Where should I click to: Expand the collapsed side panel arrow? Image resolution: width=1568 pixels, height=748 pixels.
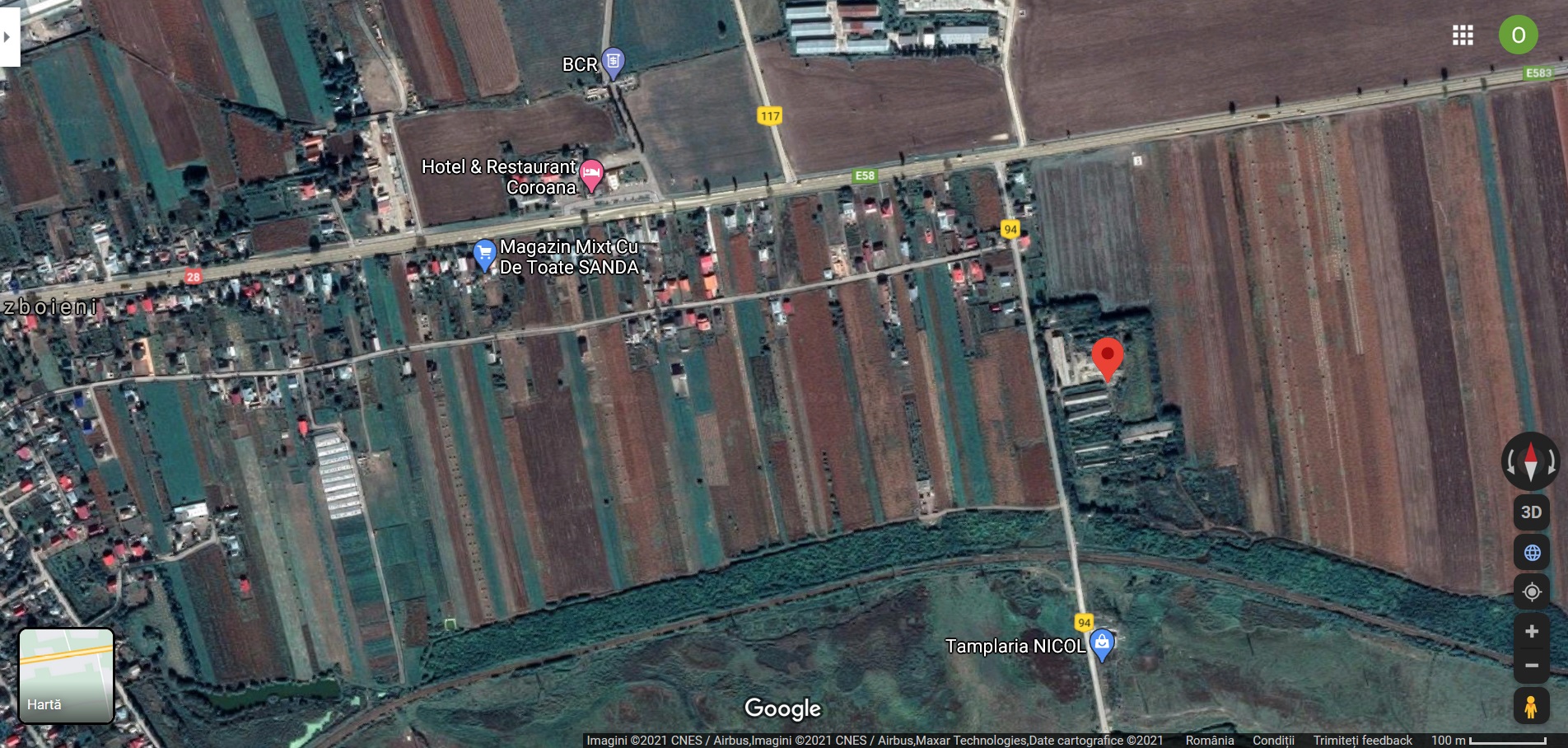pos(7,36)
